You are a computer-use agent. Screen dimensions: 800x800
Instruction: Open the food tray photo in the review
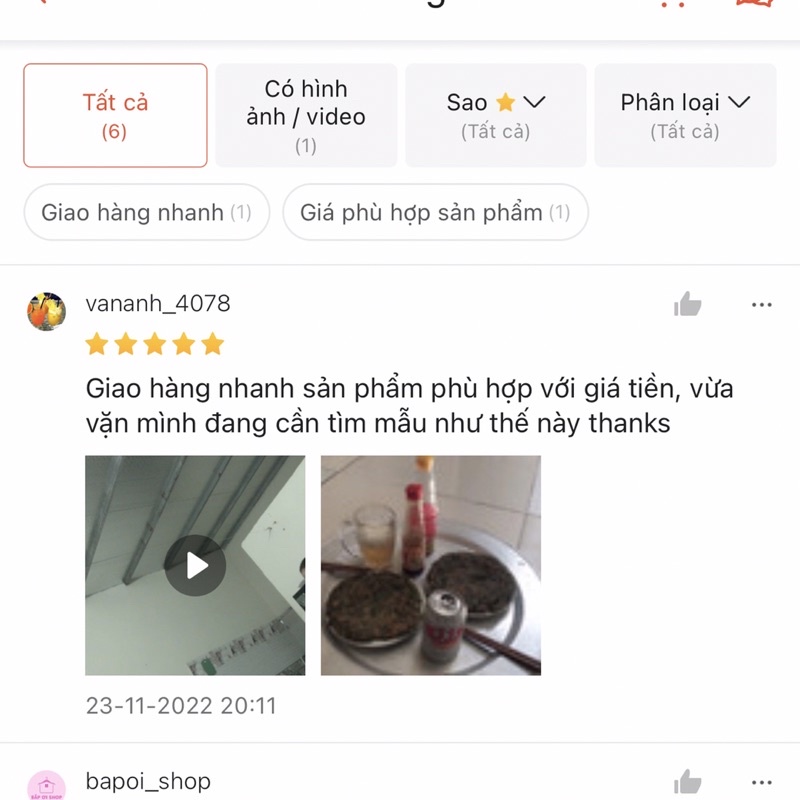point(430,566)
